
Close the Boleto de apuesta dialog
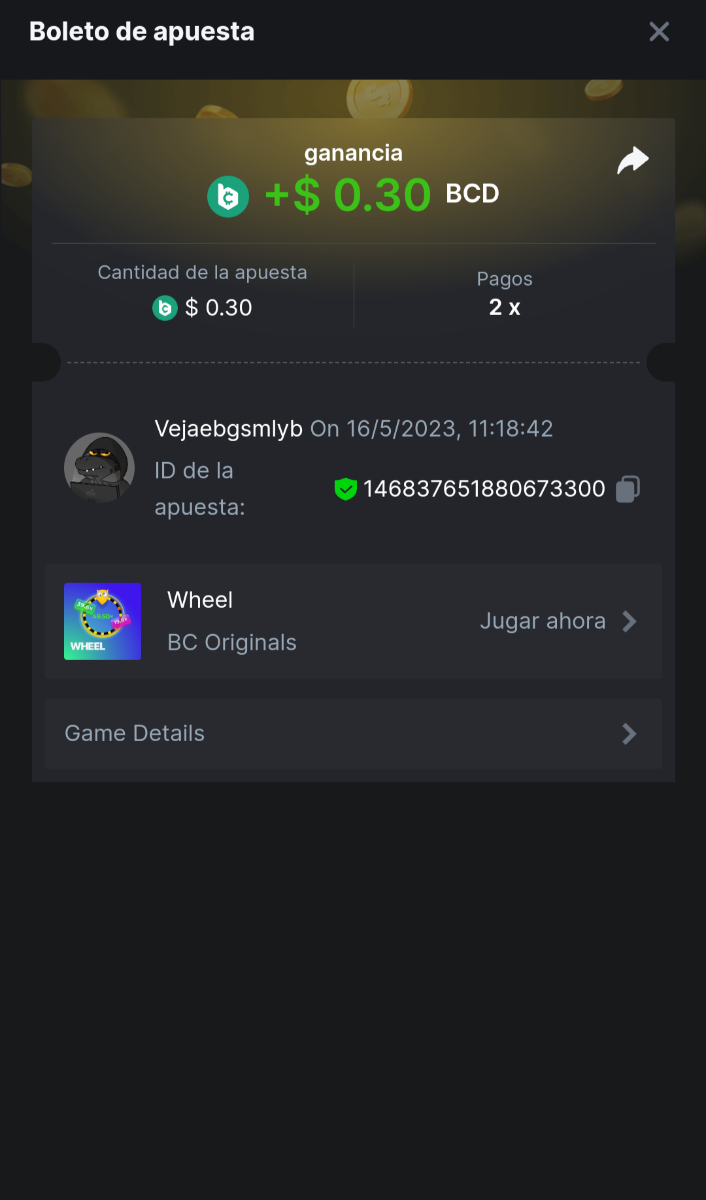point(659,32)
